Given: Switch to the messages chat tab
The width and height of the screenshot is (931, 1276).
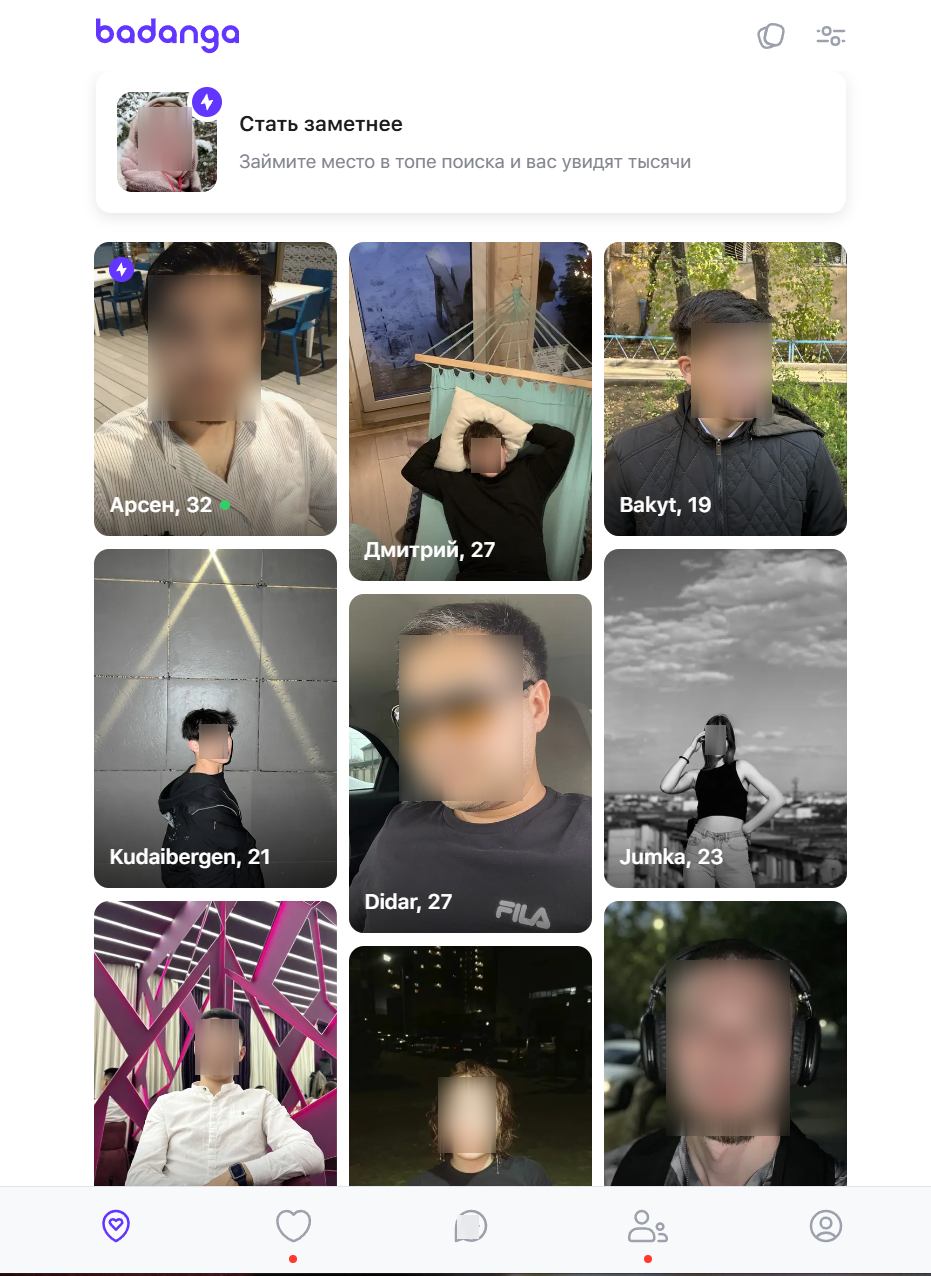Looking at the screenshot, I should tap(470, 1226).
